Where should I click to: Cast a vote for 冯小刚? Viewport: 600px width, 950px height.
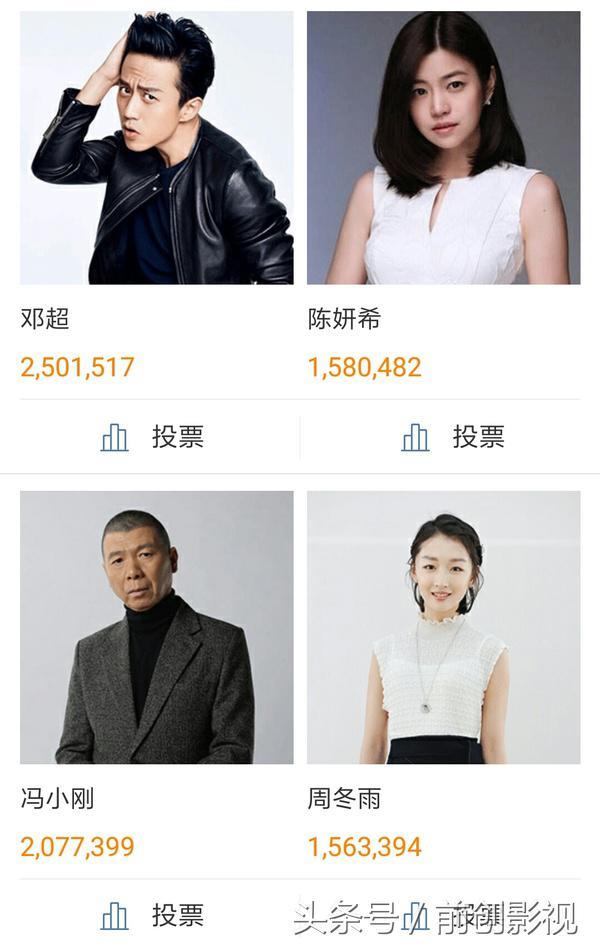pos(153,915)
